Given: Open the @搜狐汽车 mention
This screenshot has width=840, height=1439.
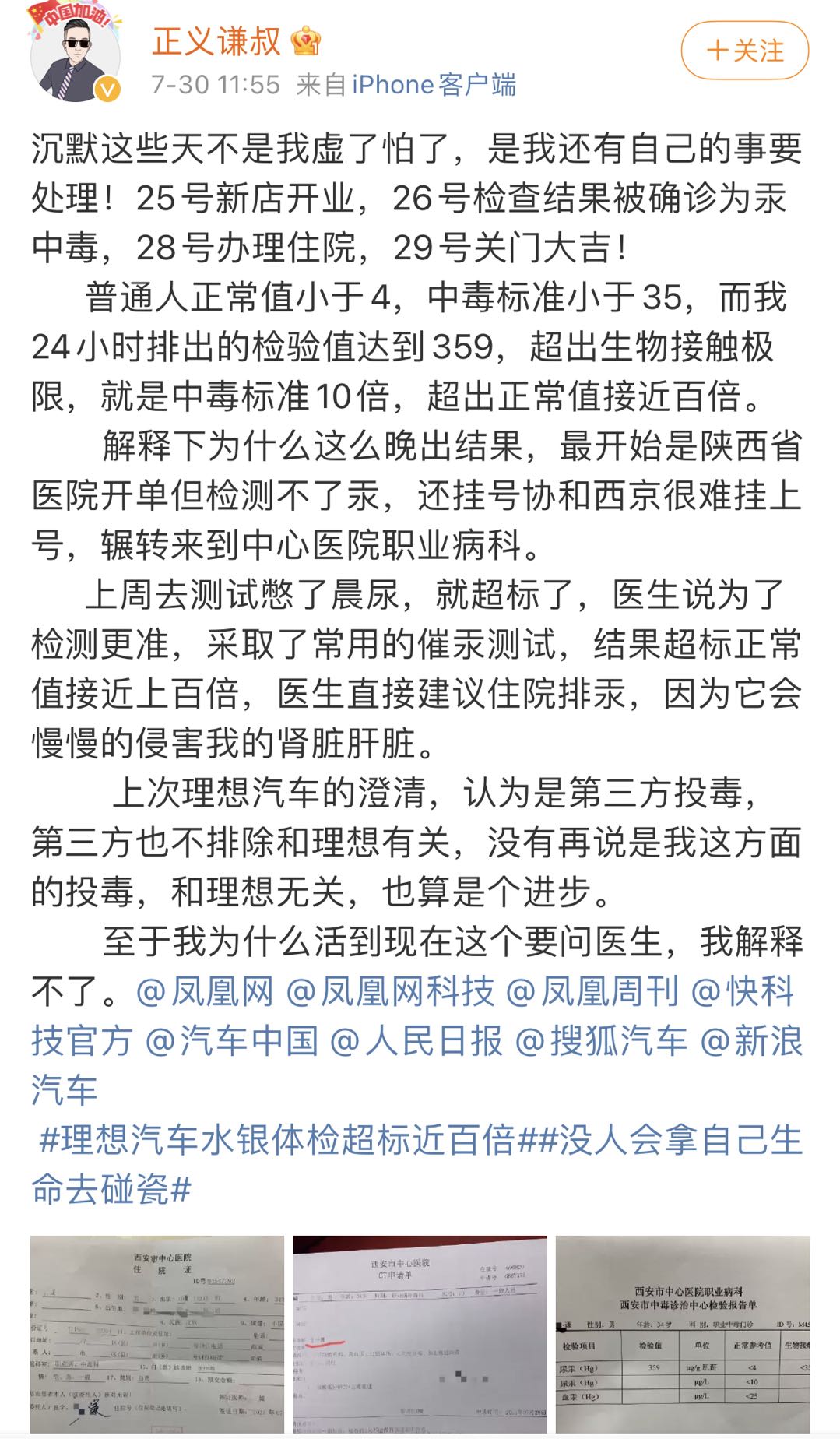Looking at the screenshot, I should (602, 1041).
